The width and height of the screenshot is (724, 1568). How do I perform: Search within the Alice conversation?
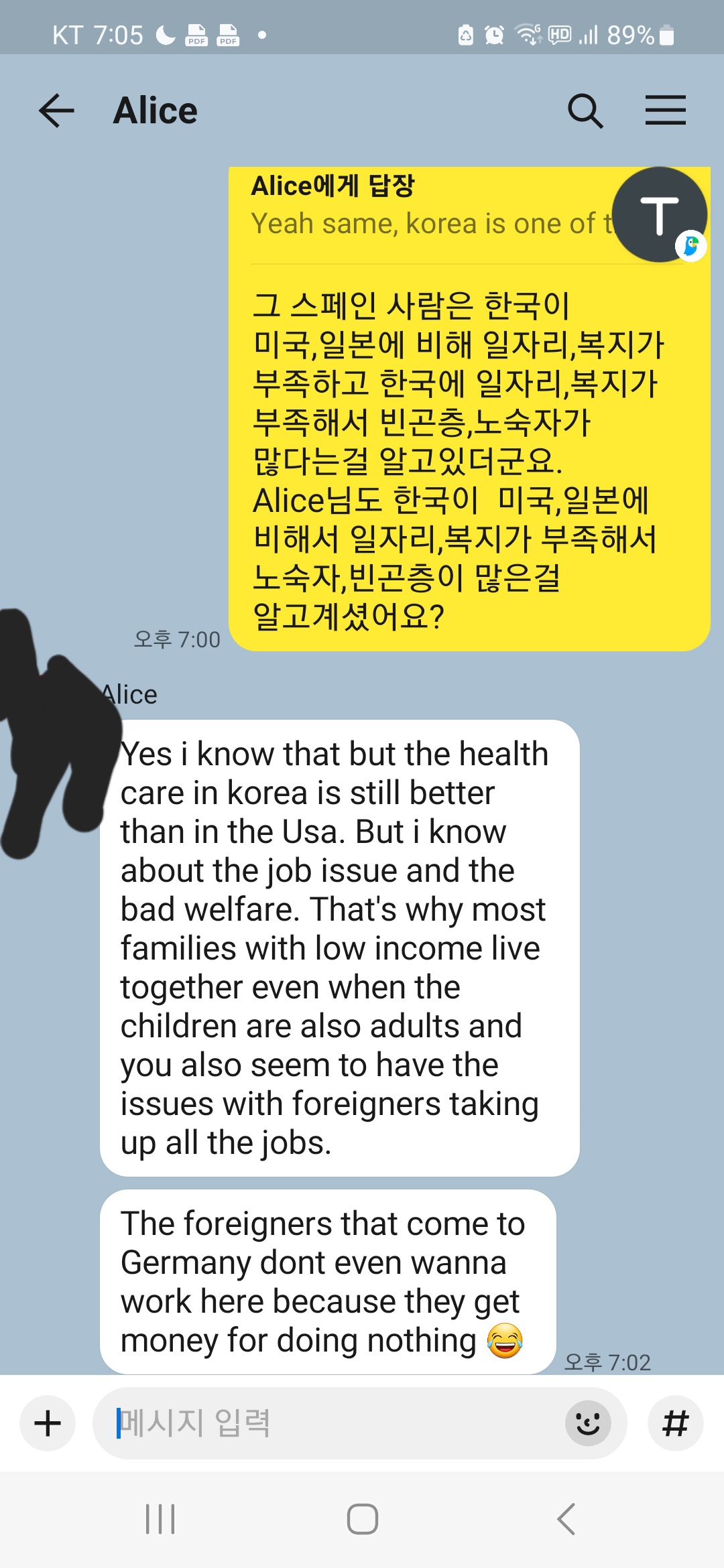click(x=585, y=111)
